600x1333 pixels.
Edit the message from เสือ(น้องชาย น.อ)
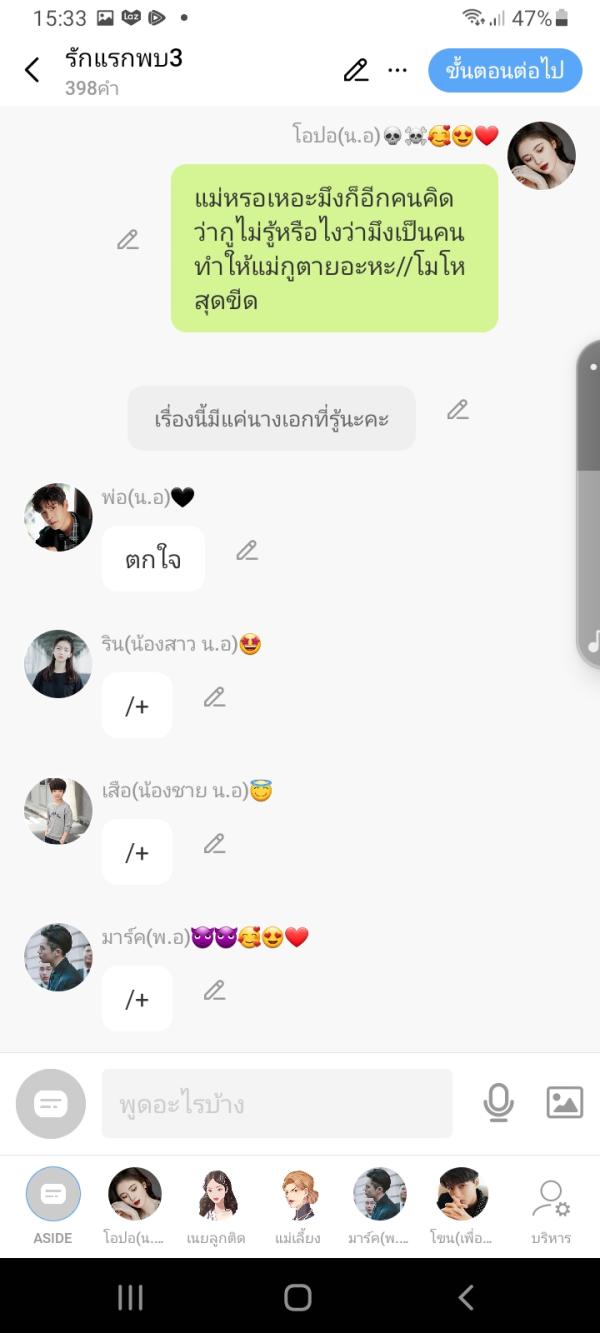214,844
